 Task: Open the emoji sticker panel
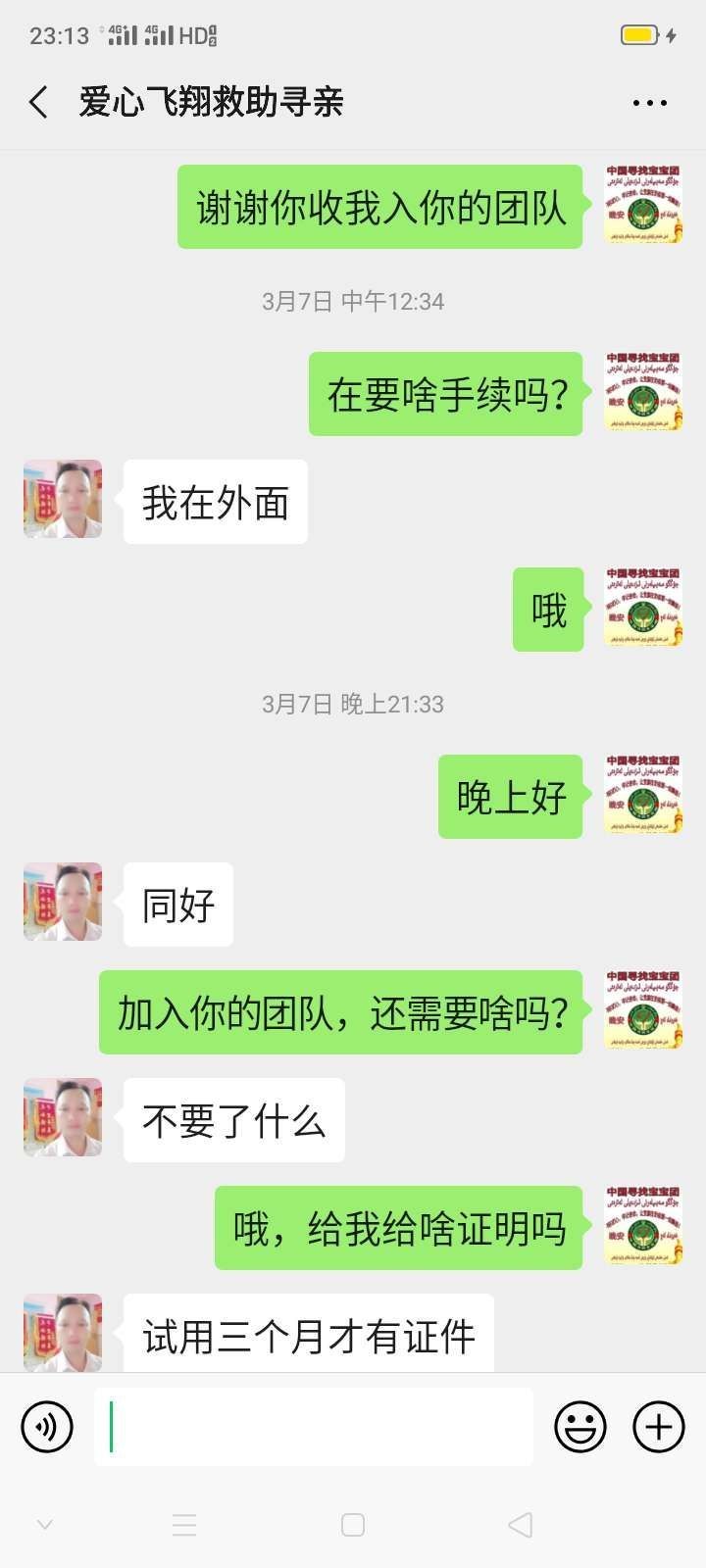[580, 1426]
